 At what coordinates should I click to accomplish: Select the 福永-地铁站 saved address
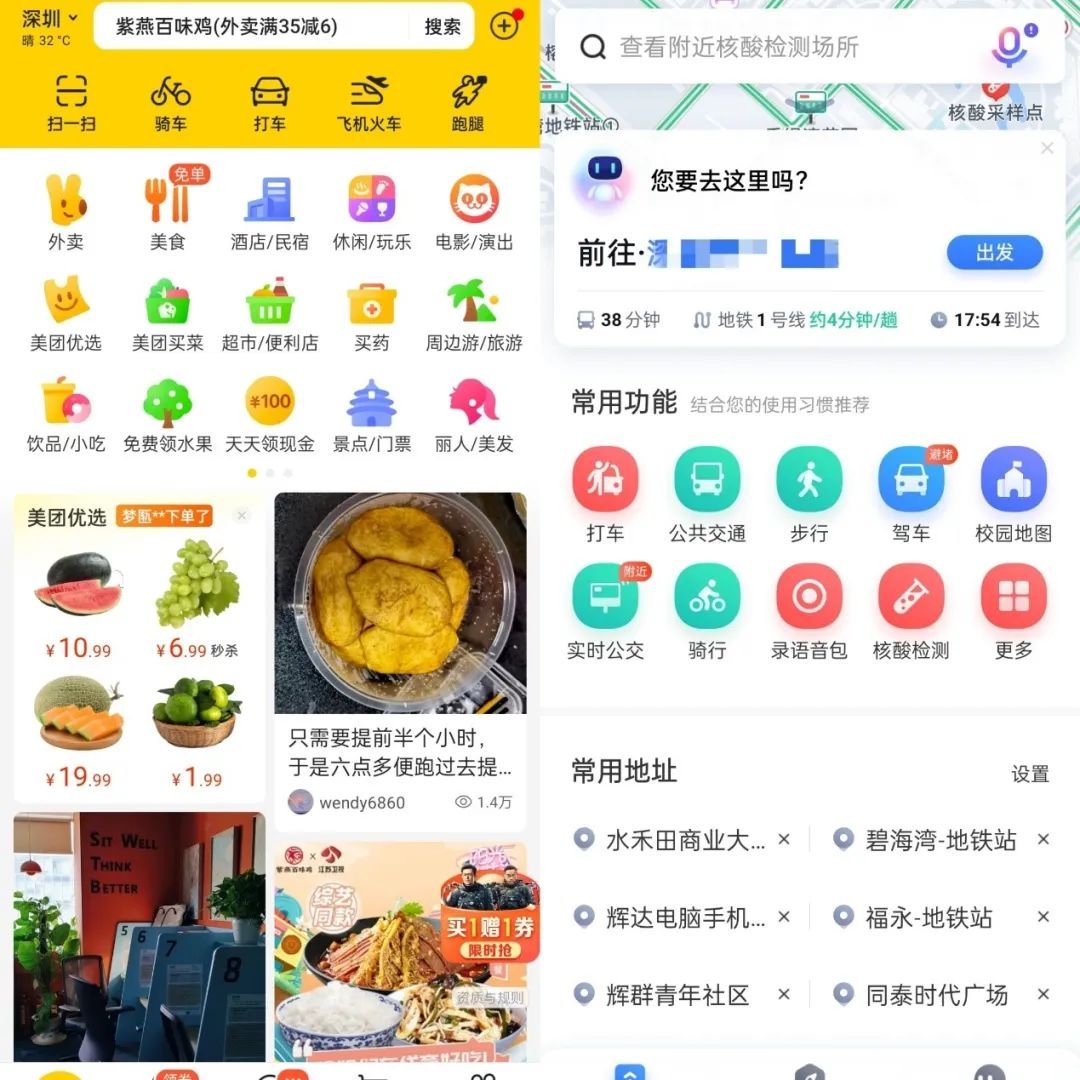(927, 918)
